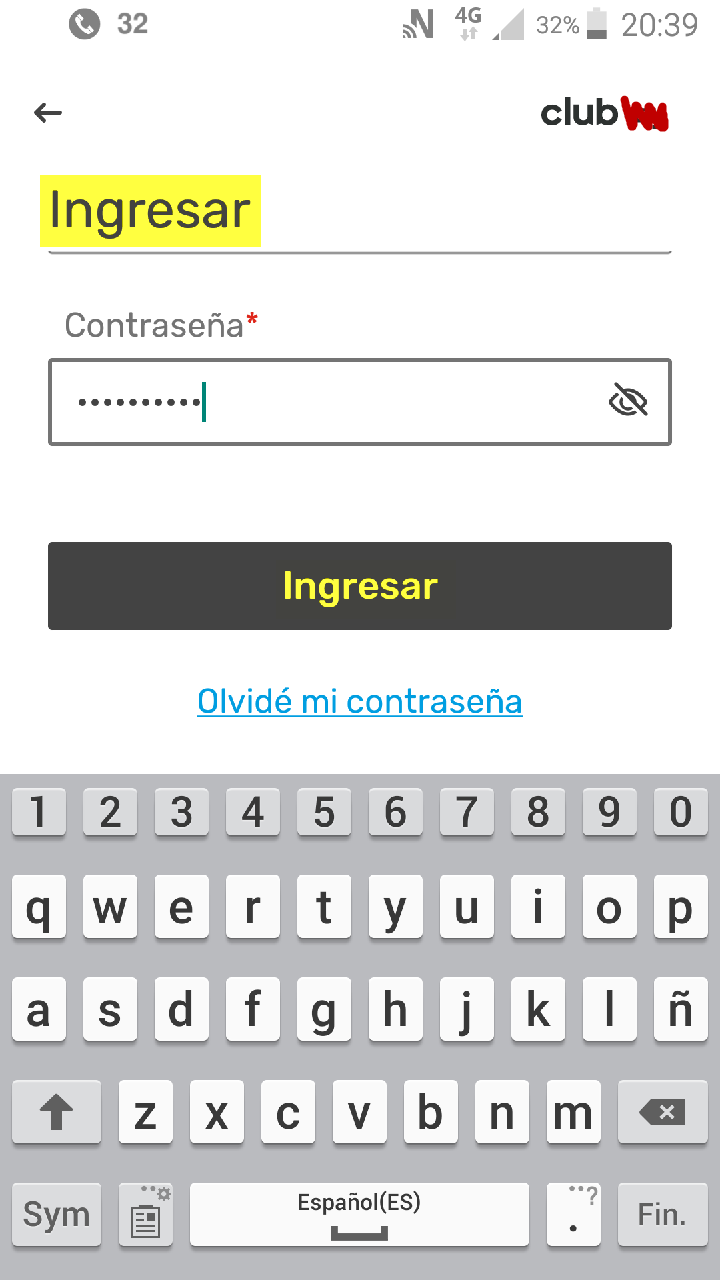Hit the Fin. key on the keyboard
720x1280 pixels.
(x=662, y=1214)
